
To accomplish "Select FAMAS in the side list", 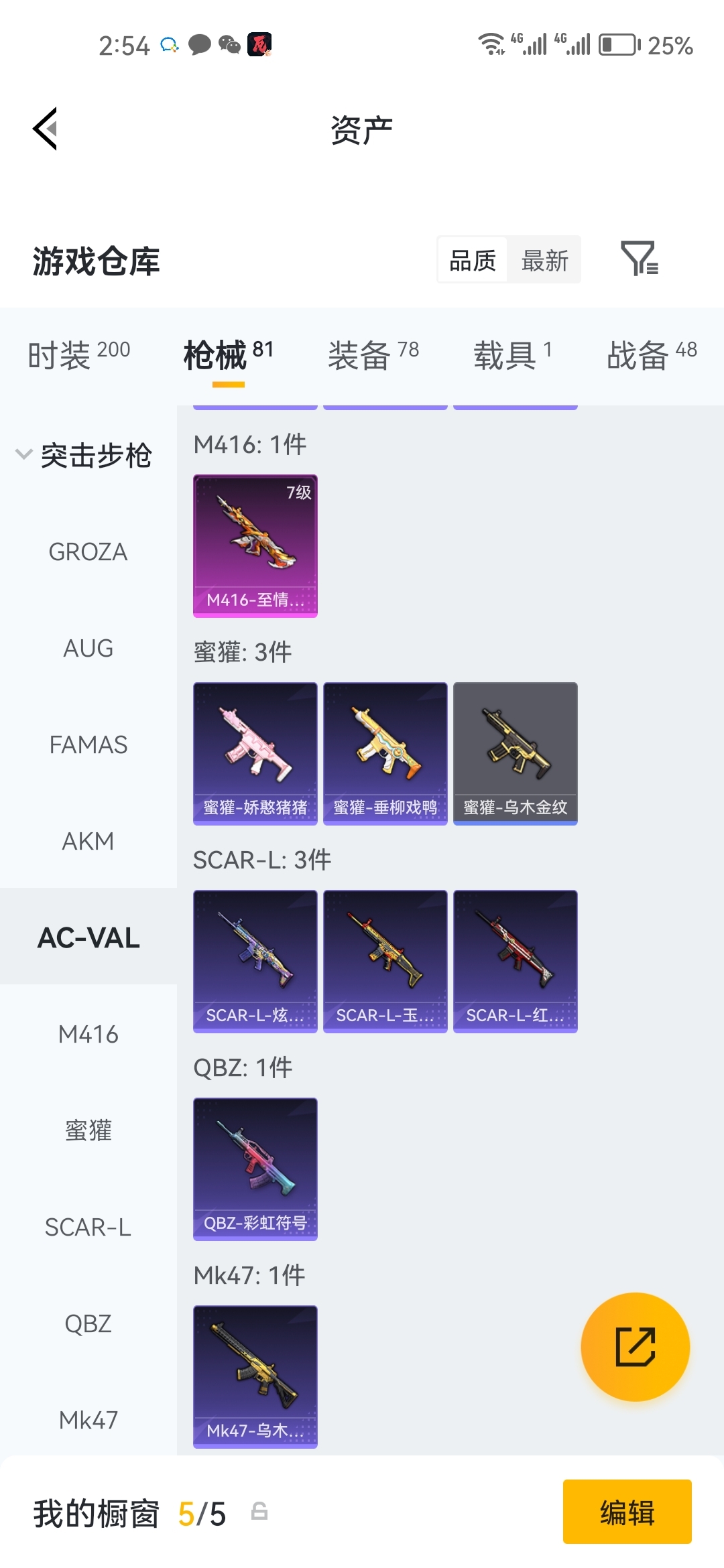I will coord(88,744).
